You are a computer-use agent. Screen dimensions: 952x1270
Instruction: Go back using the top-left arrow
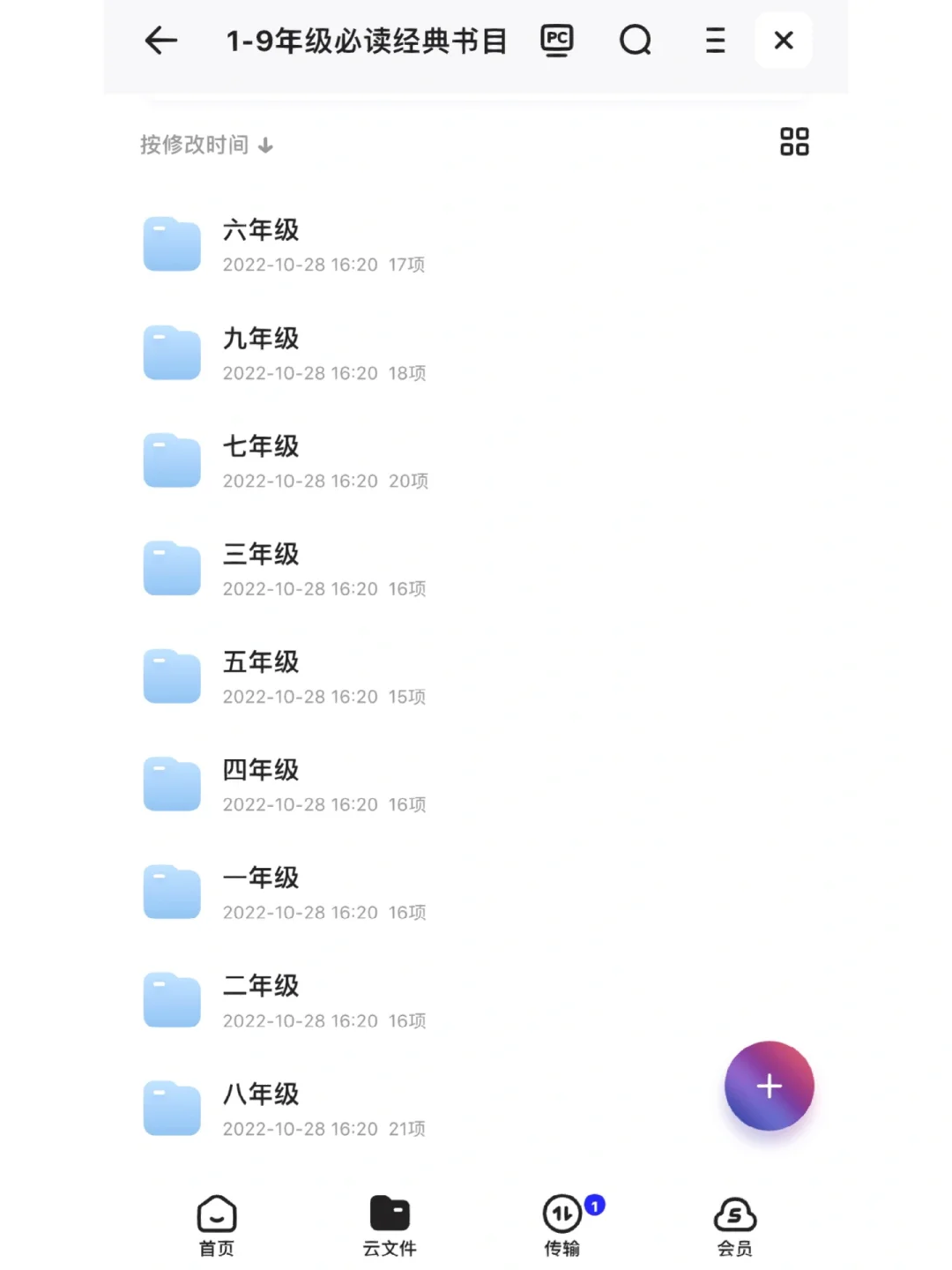tap(161, 41)
